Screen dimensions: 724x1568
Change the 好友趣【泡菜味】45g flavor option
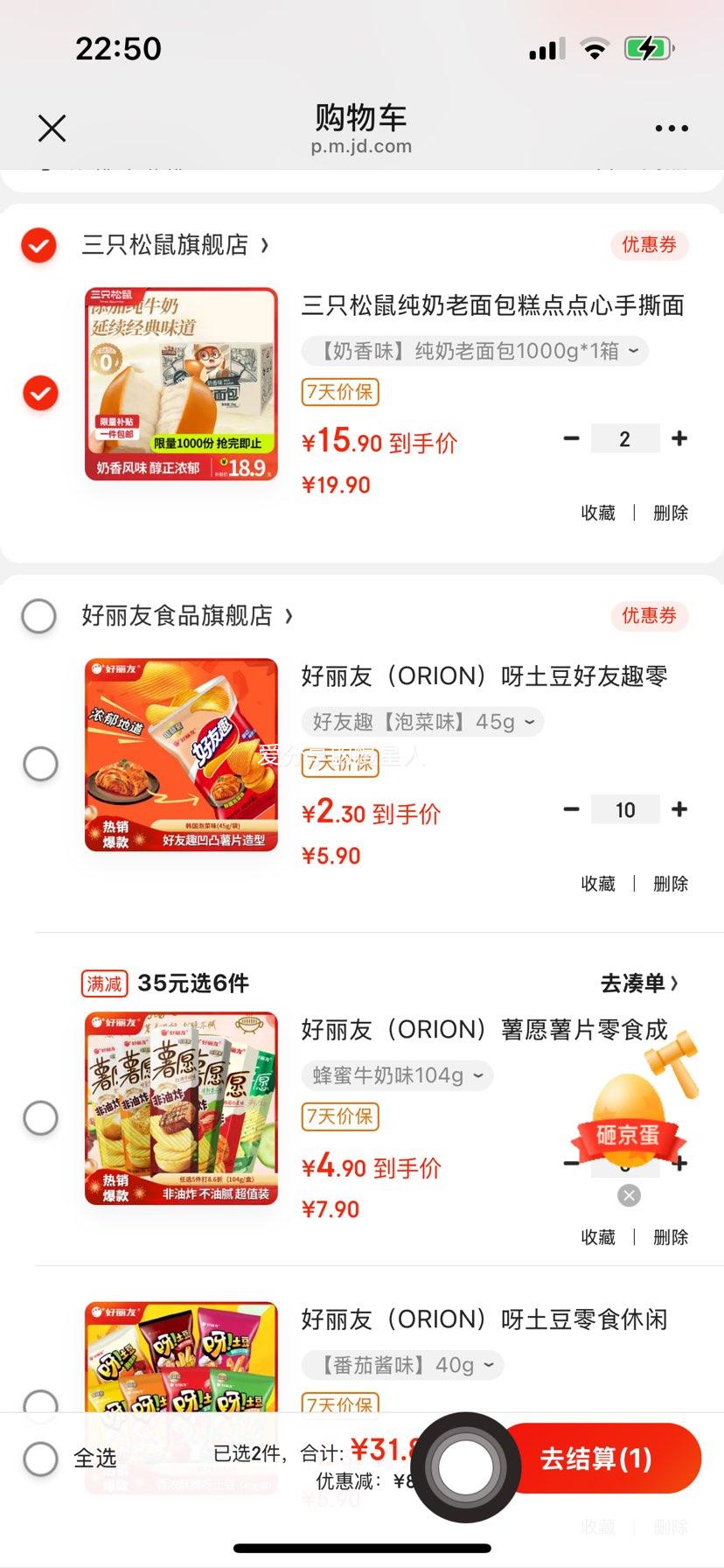pos(423,722)
